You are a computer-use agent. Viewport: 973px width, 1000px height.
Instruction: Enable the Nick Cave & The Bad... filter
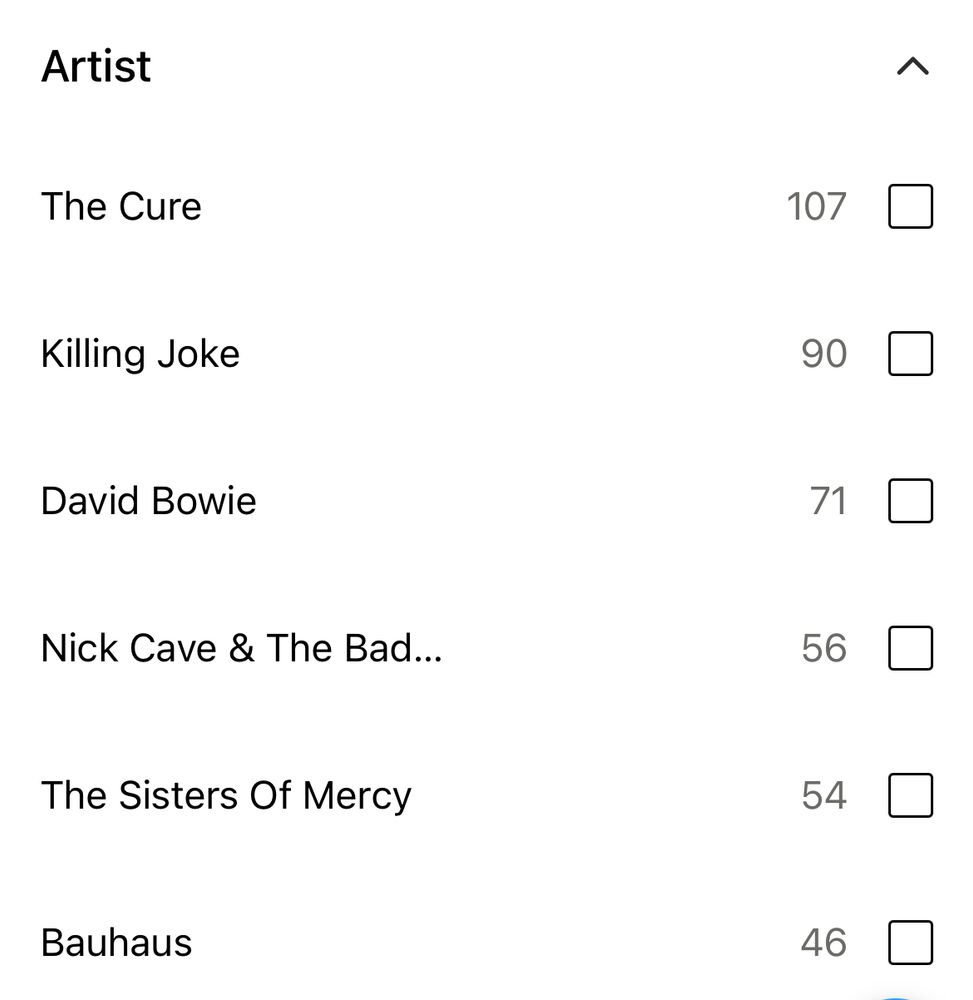[x=910, y=648]
